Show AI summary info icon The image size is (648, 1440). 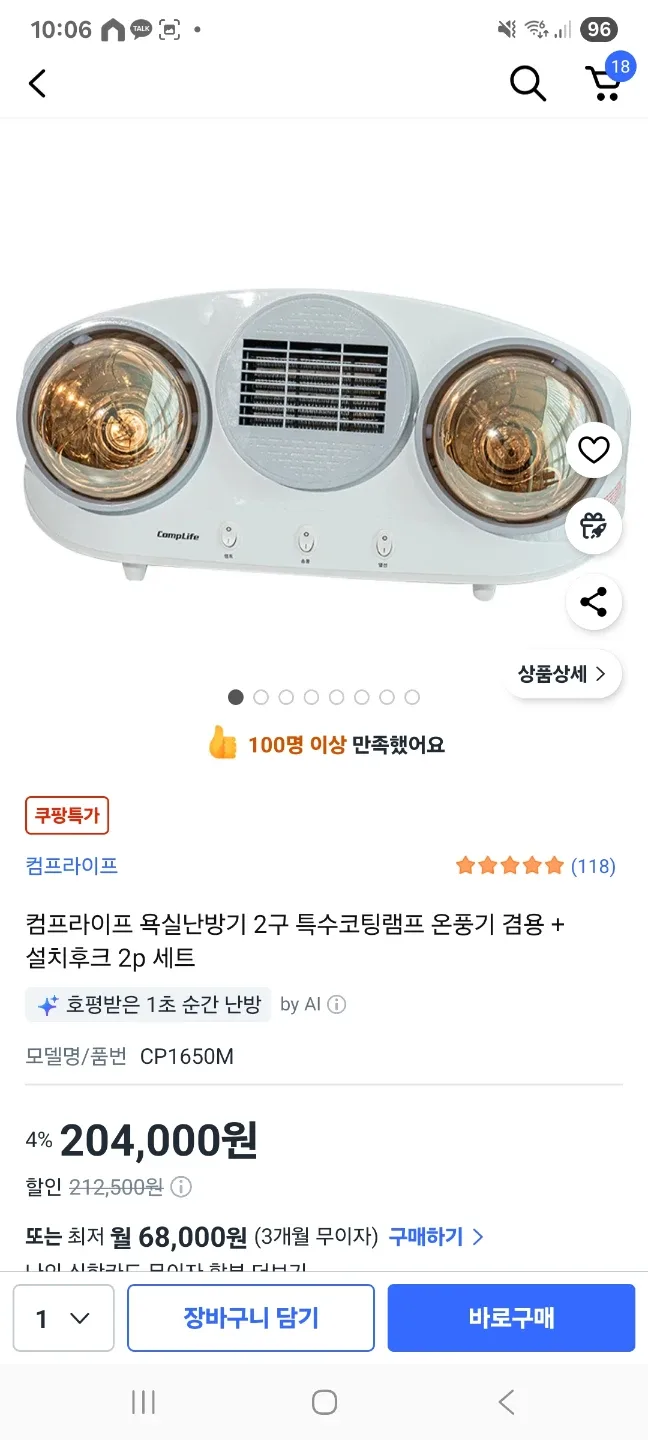(337, 1004)
